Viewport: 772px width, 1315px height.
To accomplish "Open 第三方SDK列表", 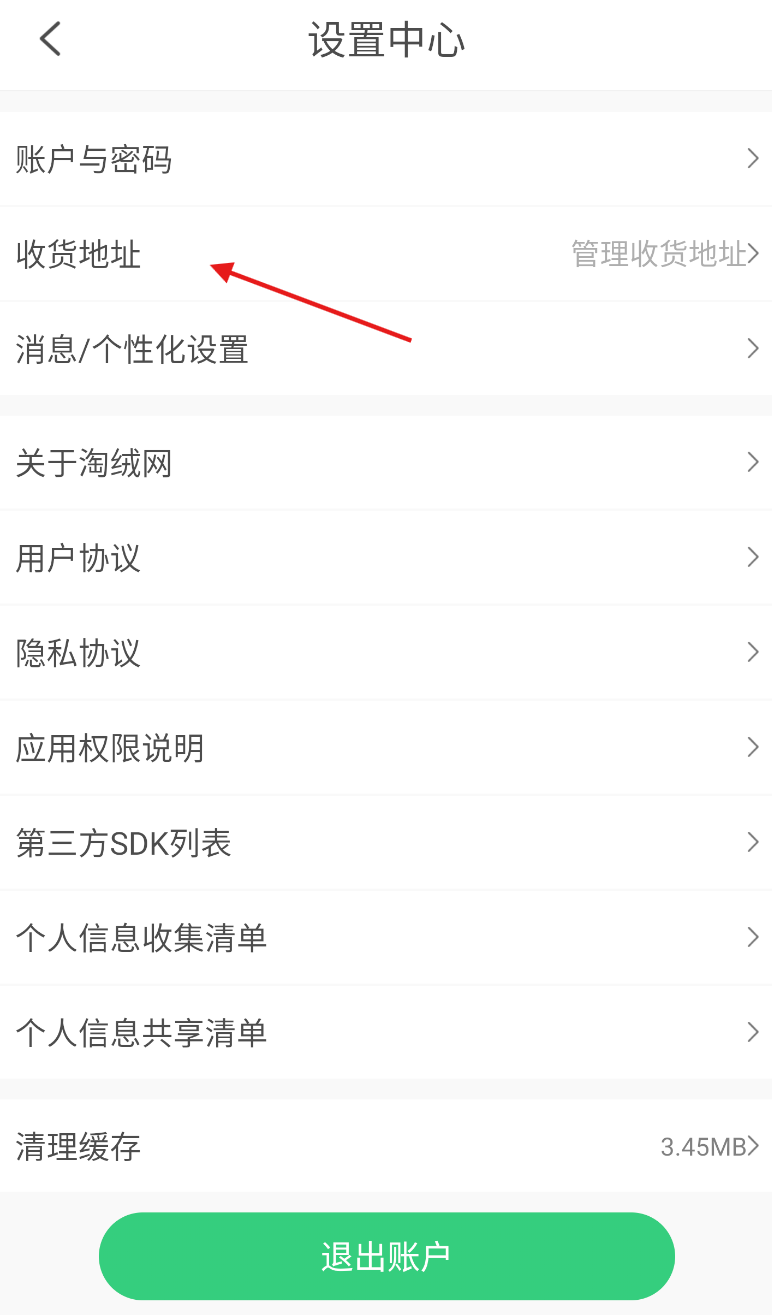I will (386, 843).
